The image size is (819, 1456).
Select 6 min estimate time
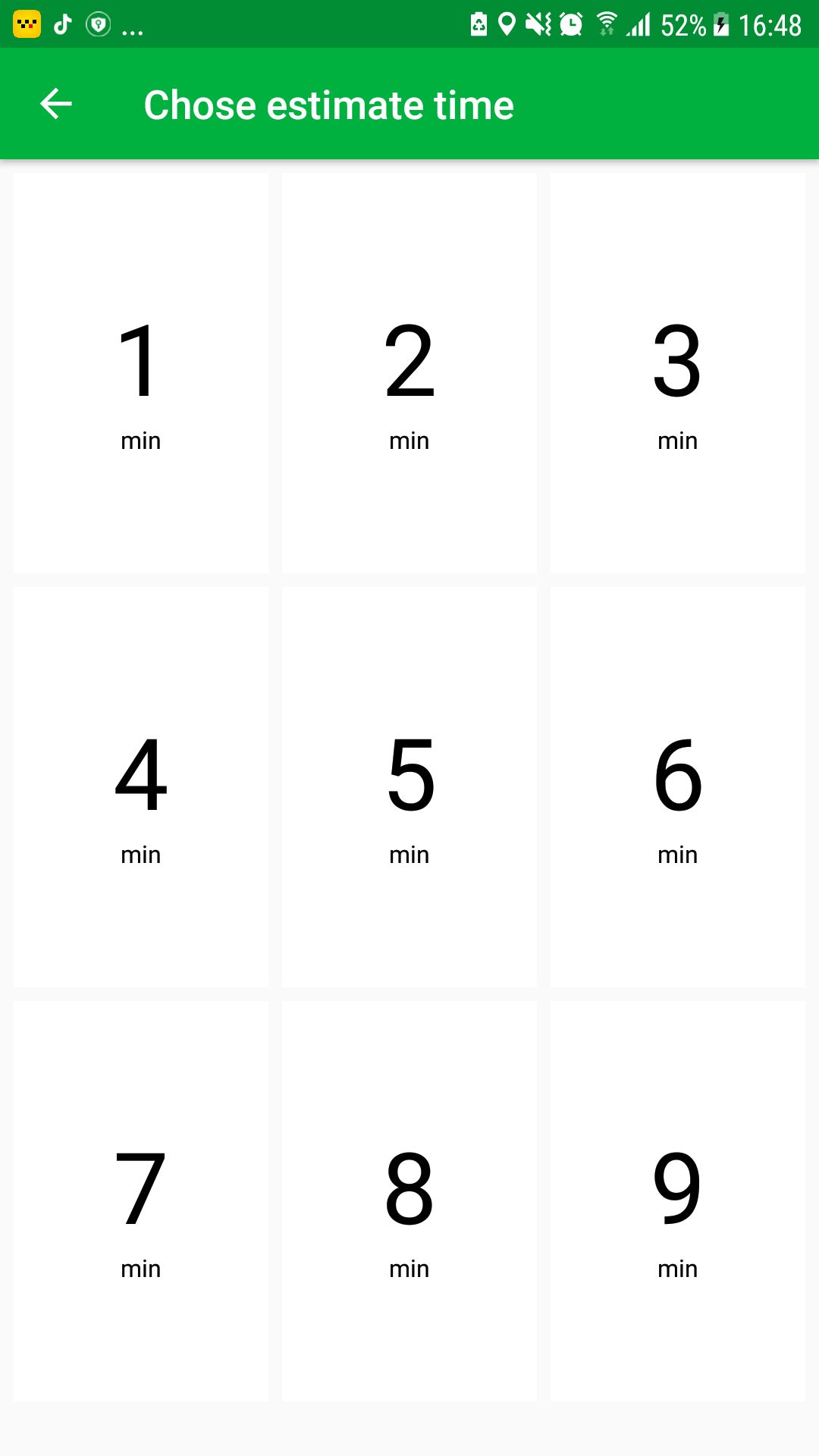click(678, 787)
